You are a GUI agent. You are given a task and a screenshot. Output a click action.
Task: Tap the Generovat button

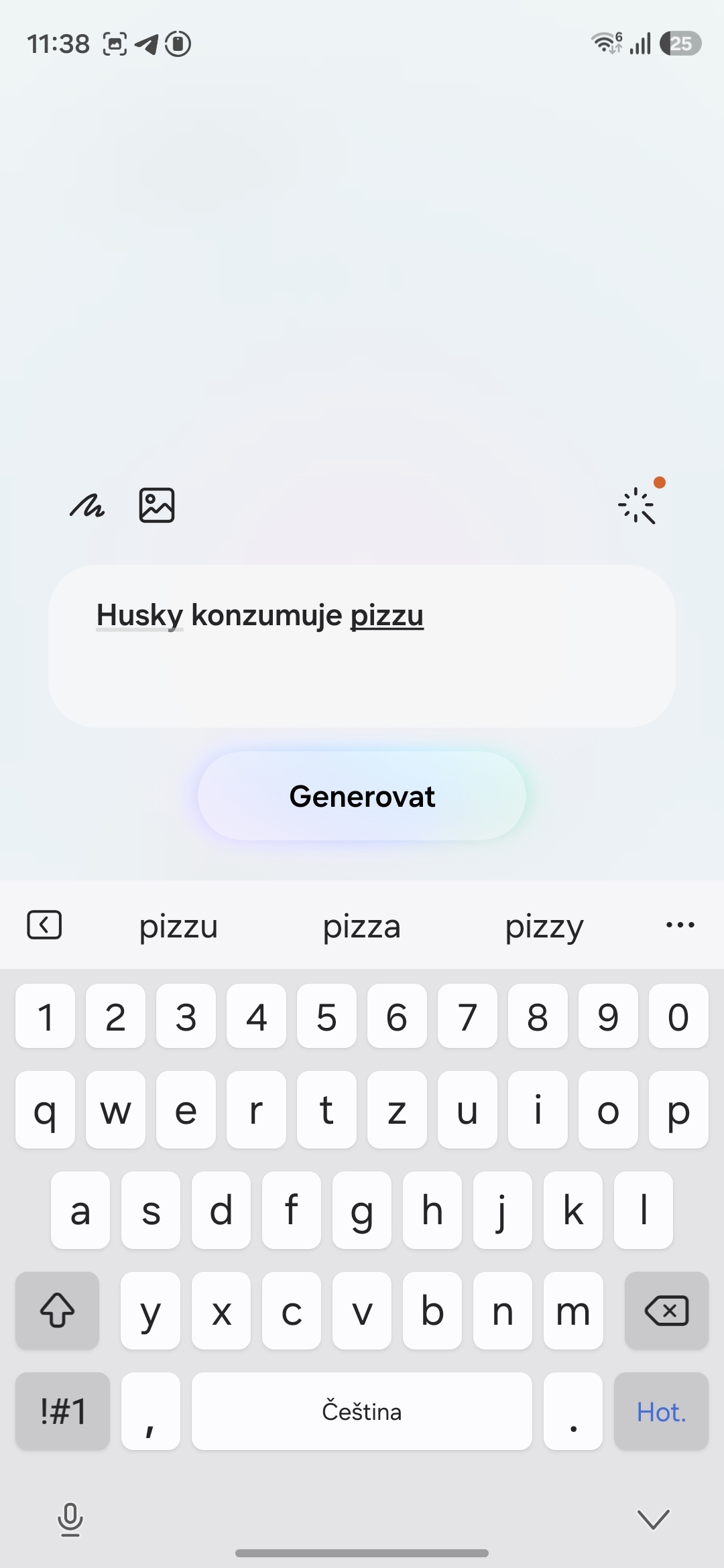tap(362, 796)
